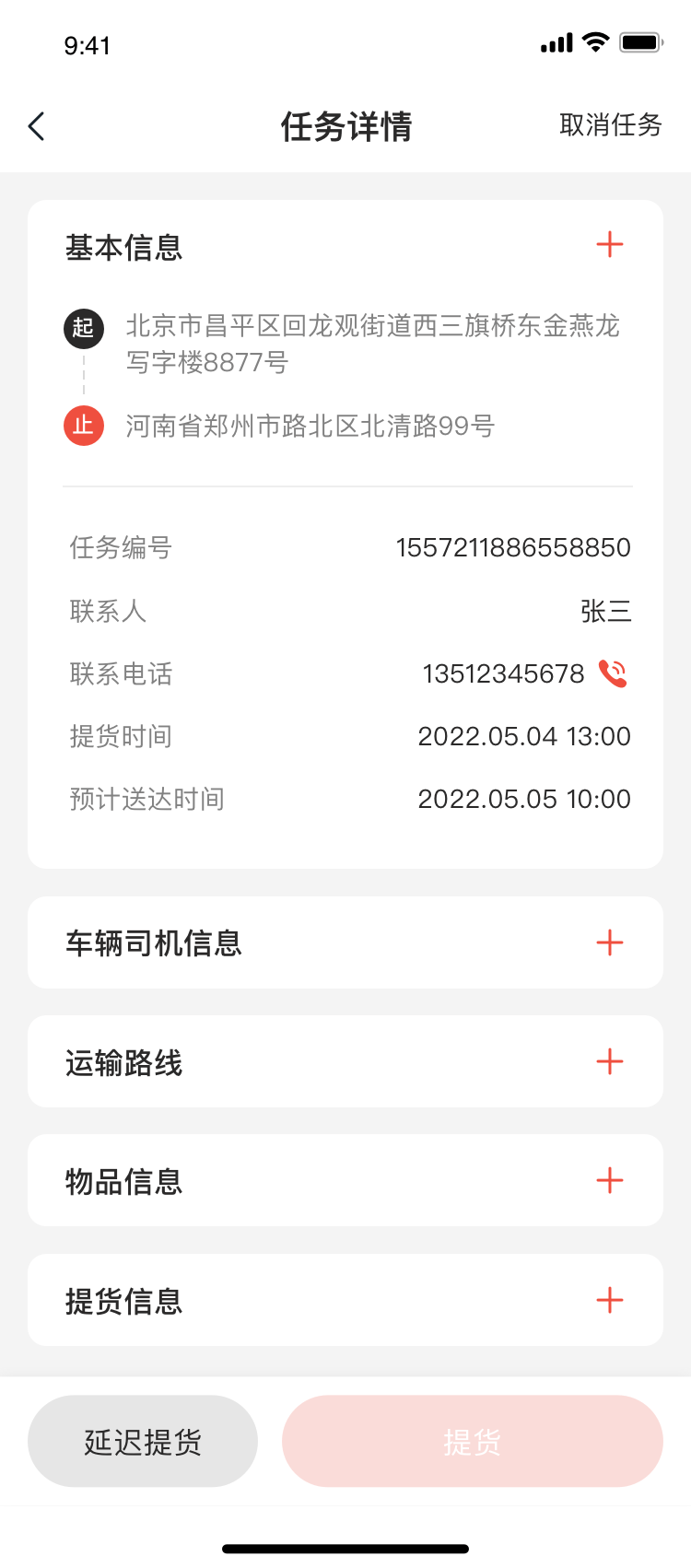This screenshot has width=691, height=1568.
Task: Tap 取消任务 to cancel the task
Action: [610, 125]
